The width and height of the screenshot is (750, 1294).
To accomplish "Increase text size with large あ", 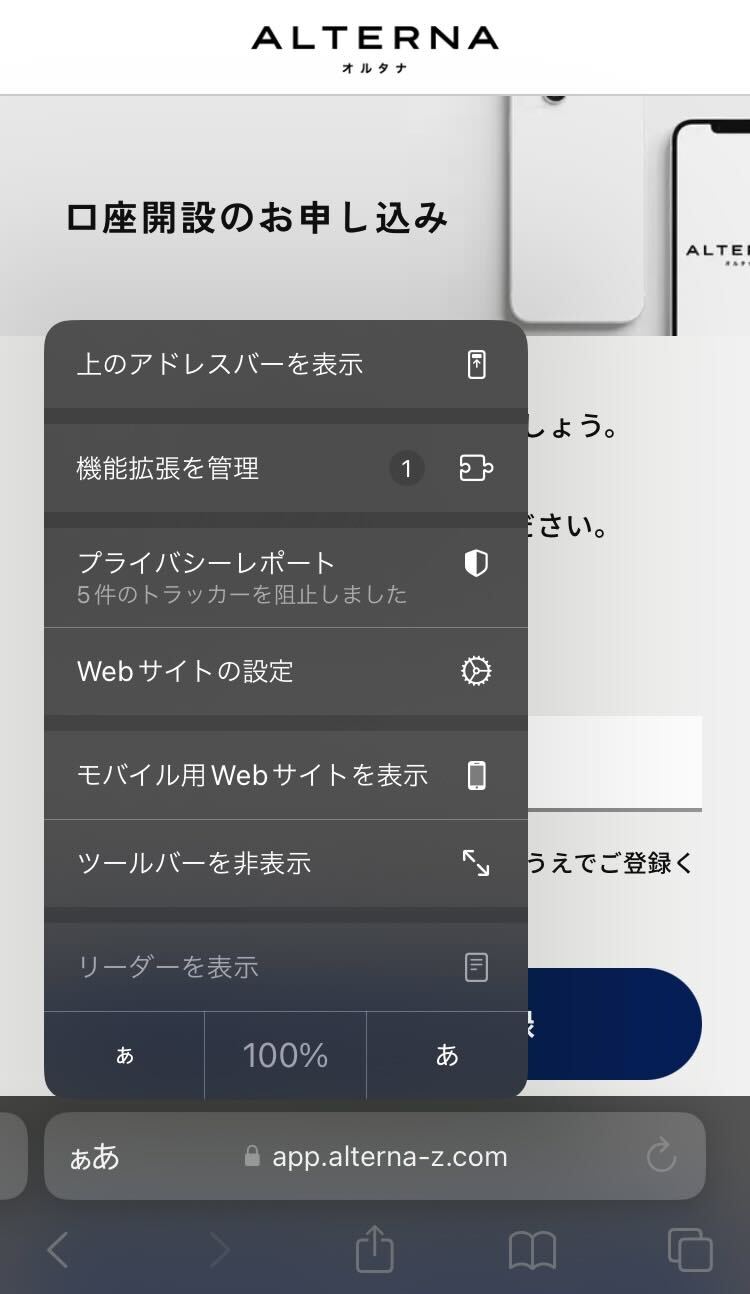I will click(447, 1055).
